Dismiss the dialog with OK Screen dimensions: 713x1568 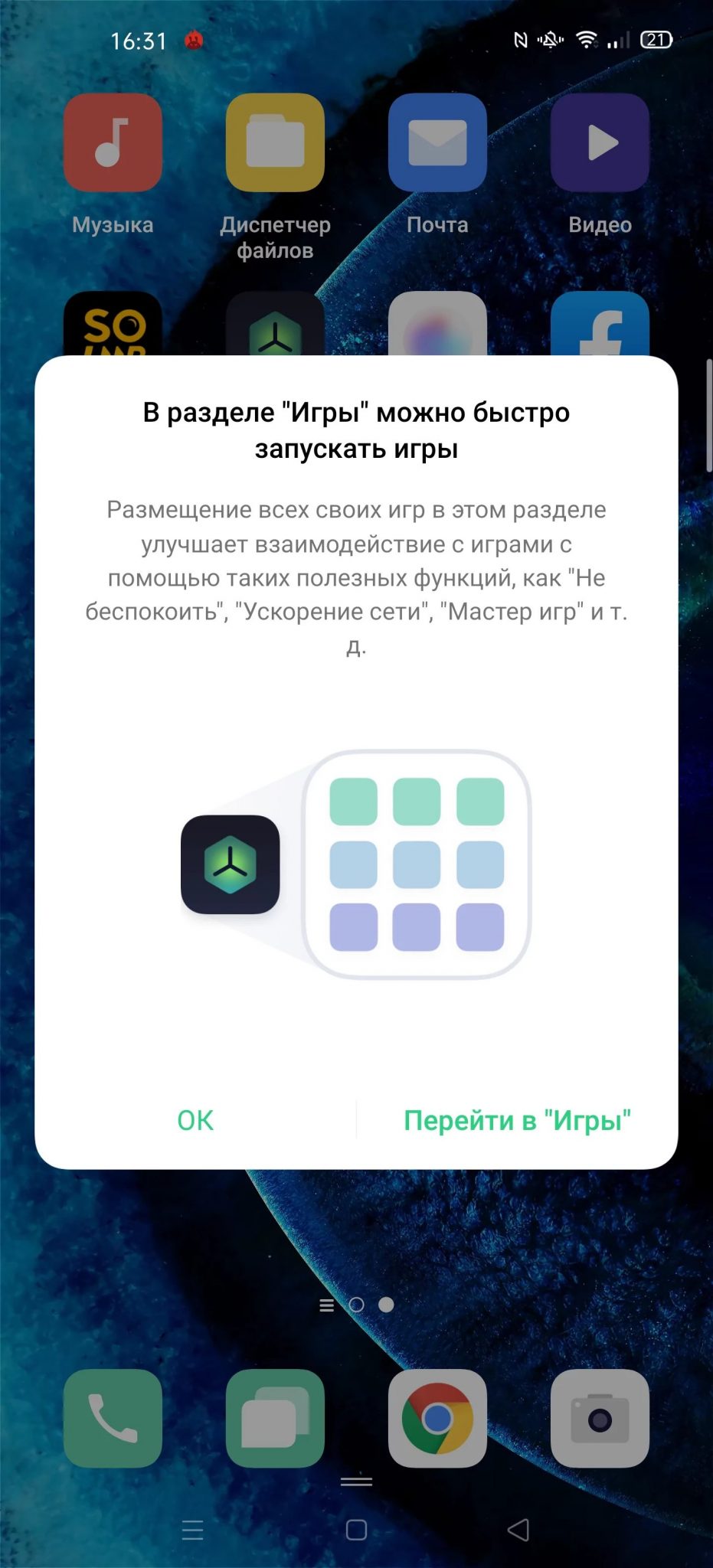pos(195,1120)
